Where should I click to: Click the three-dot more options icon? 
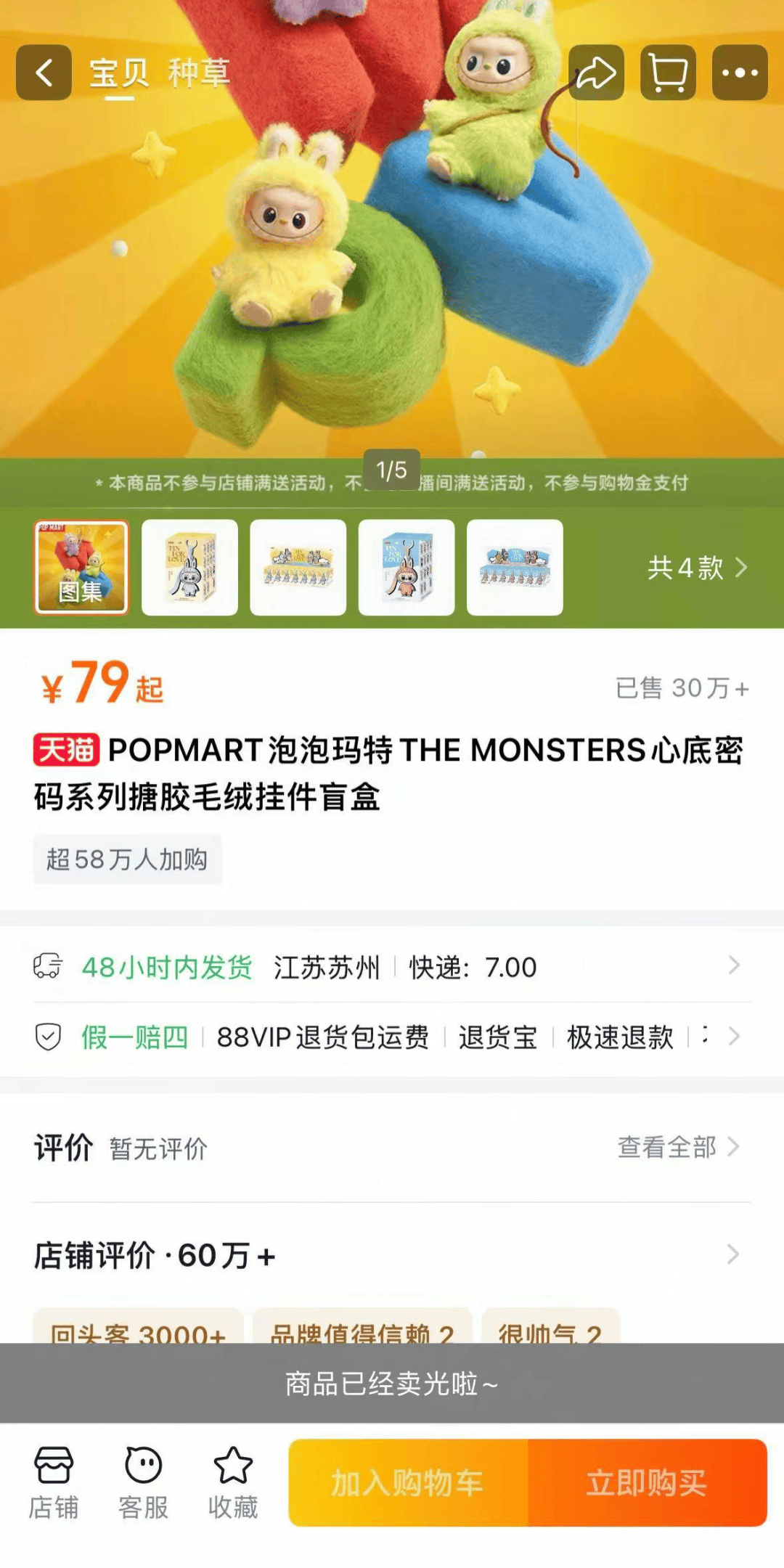pyautogui.click(x=739, y=73)
